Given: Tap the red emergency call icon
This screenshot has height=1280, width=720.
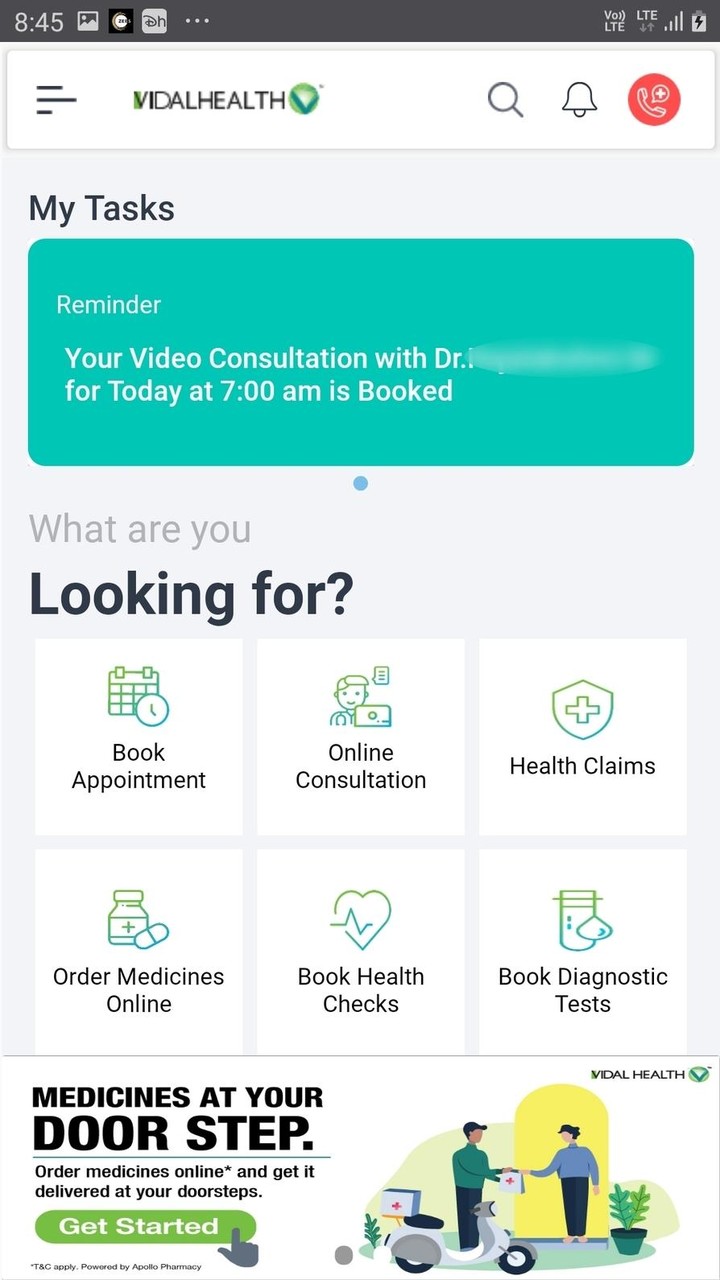Looking at the screenshot, I should (x=654, y=99).
